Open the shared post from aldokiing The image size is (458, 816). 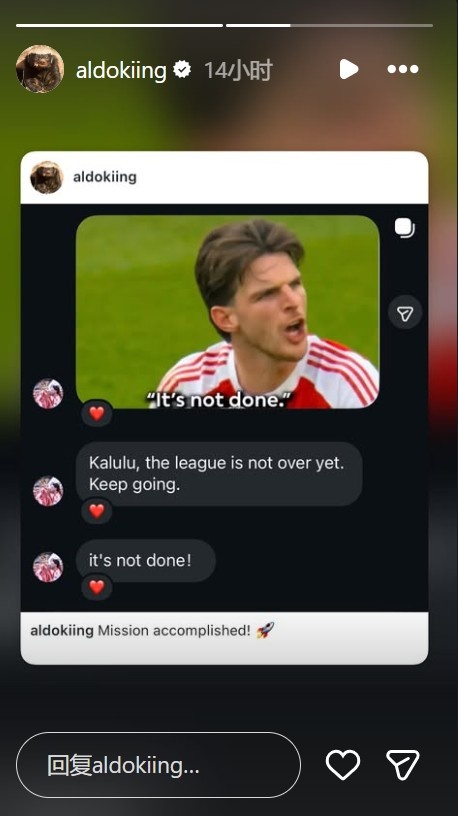(x=224, y=407)
